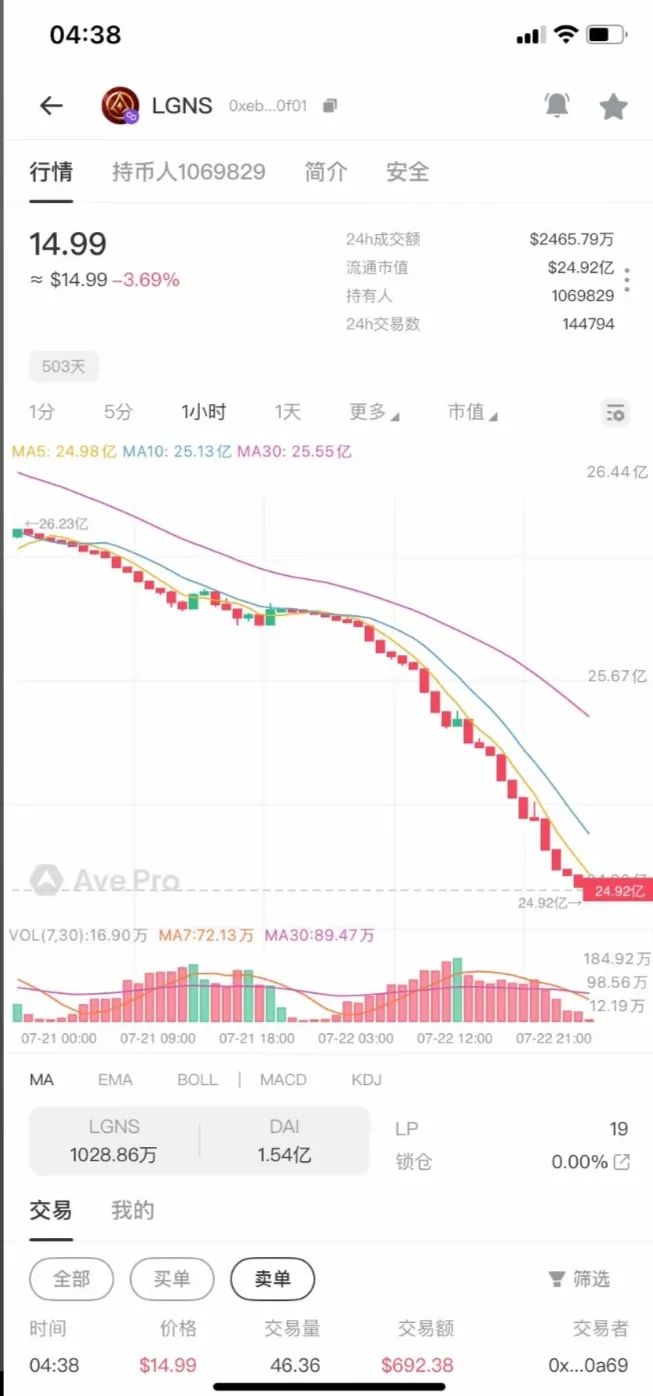Filter trades to 买单 only

[172, 1278]
